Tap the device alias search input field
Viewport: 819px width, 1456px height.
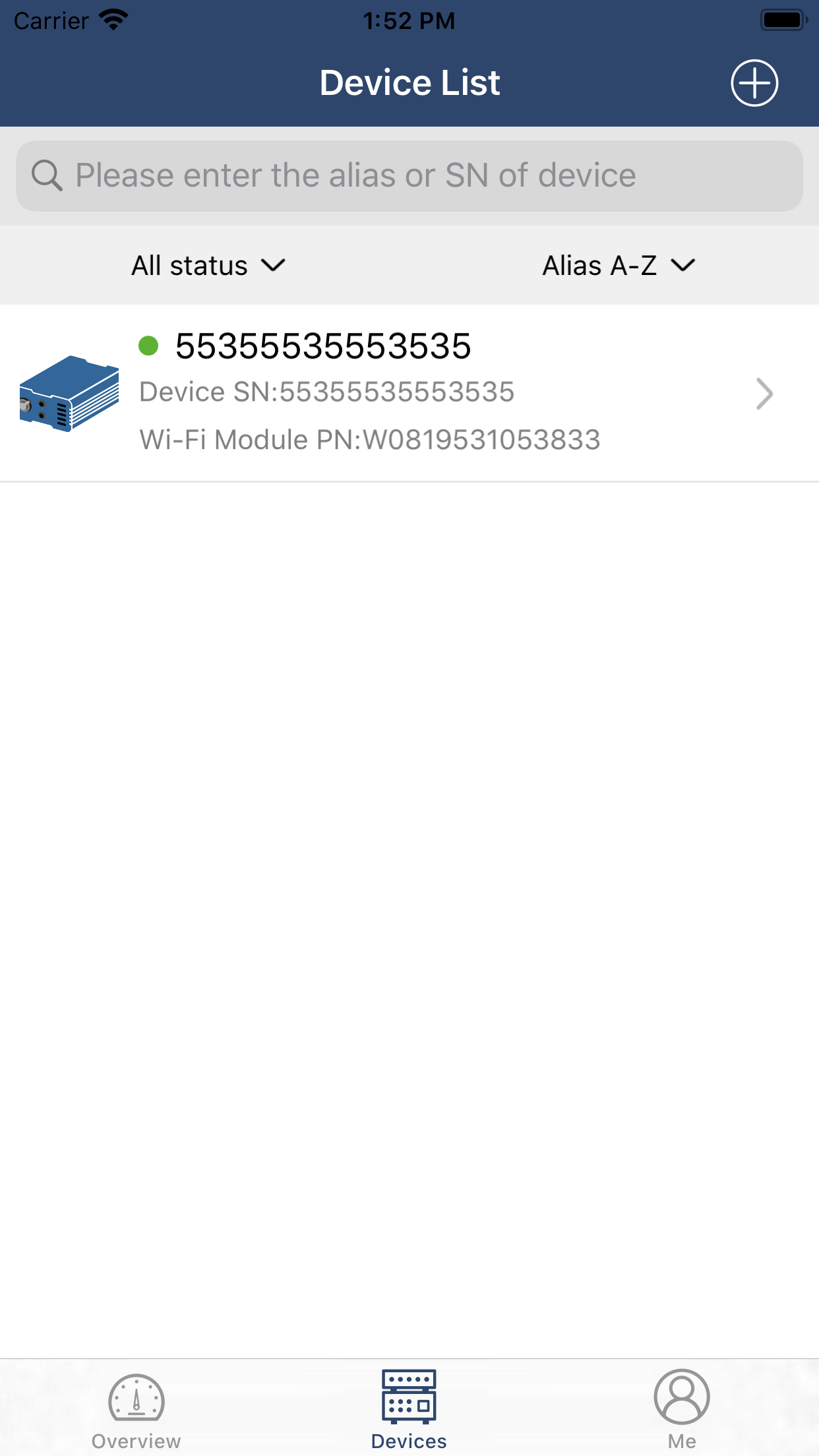[409, 175]
